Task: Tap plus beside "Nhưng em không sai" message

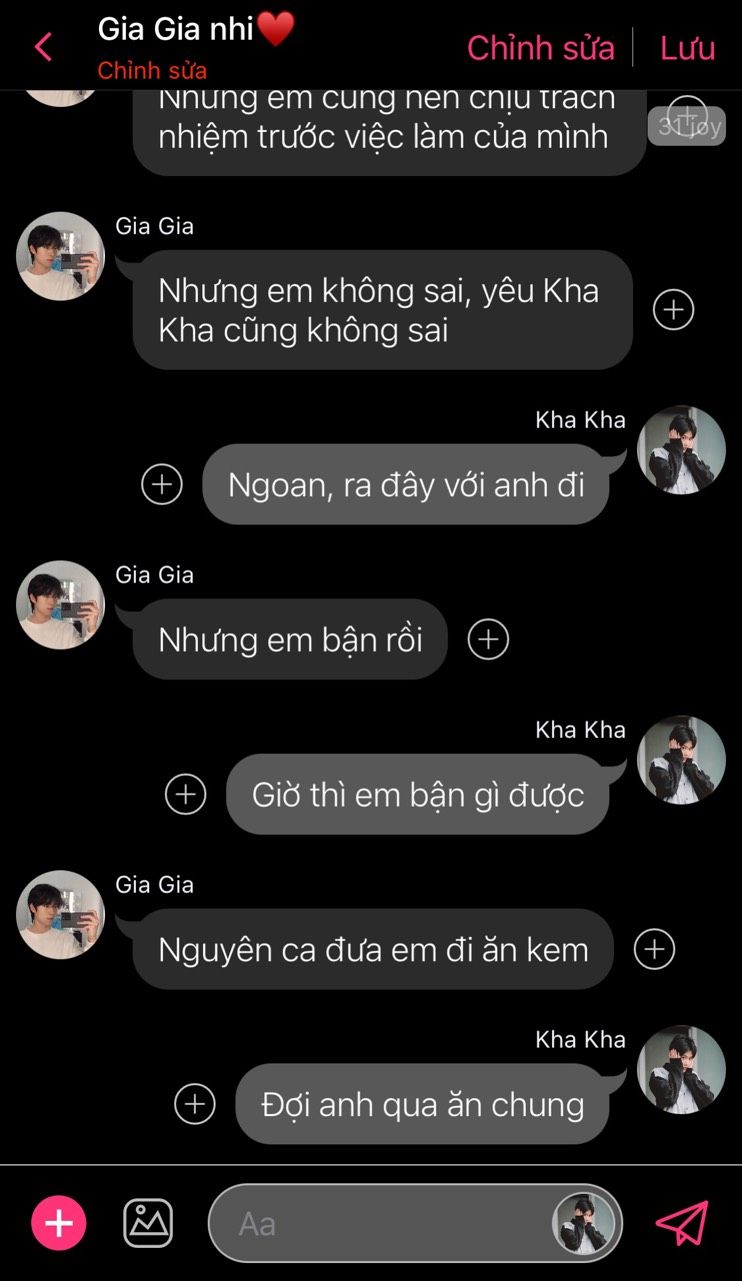Action: (x=673, y=310)
